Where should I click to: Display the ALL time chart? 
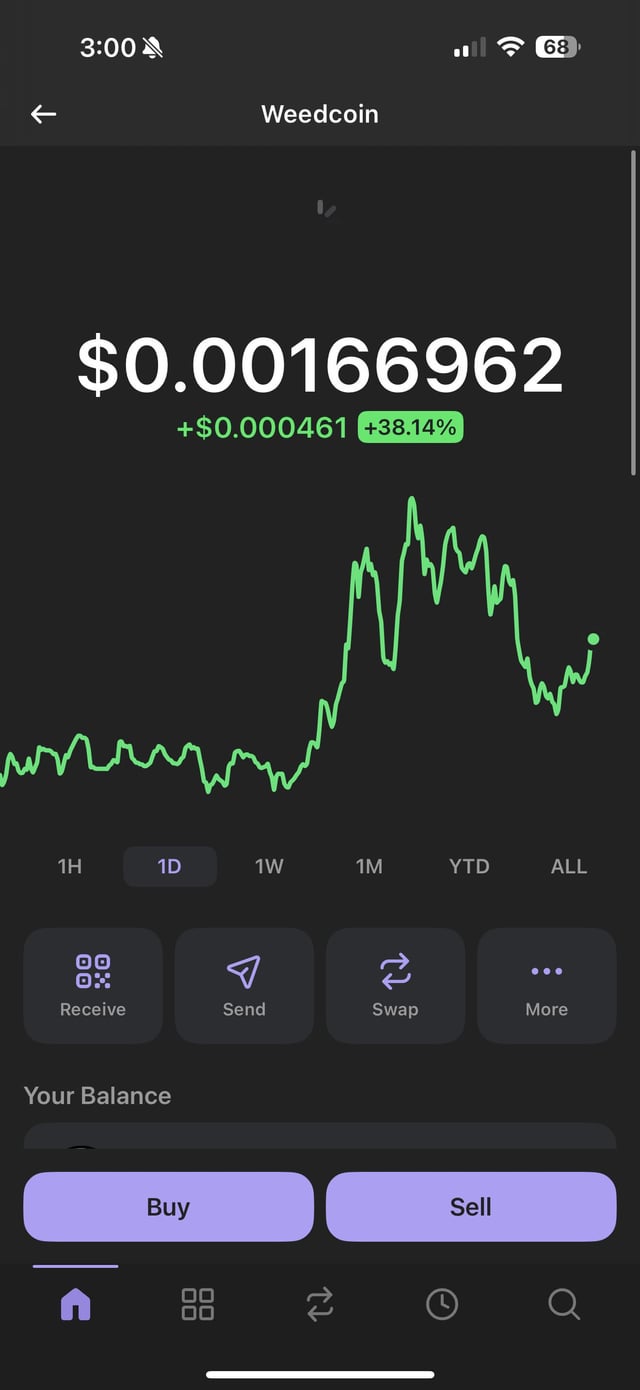coord(569,866)
